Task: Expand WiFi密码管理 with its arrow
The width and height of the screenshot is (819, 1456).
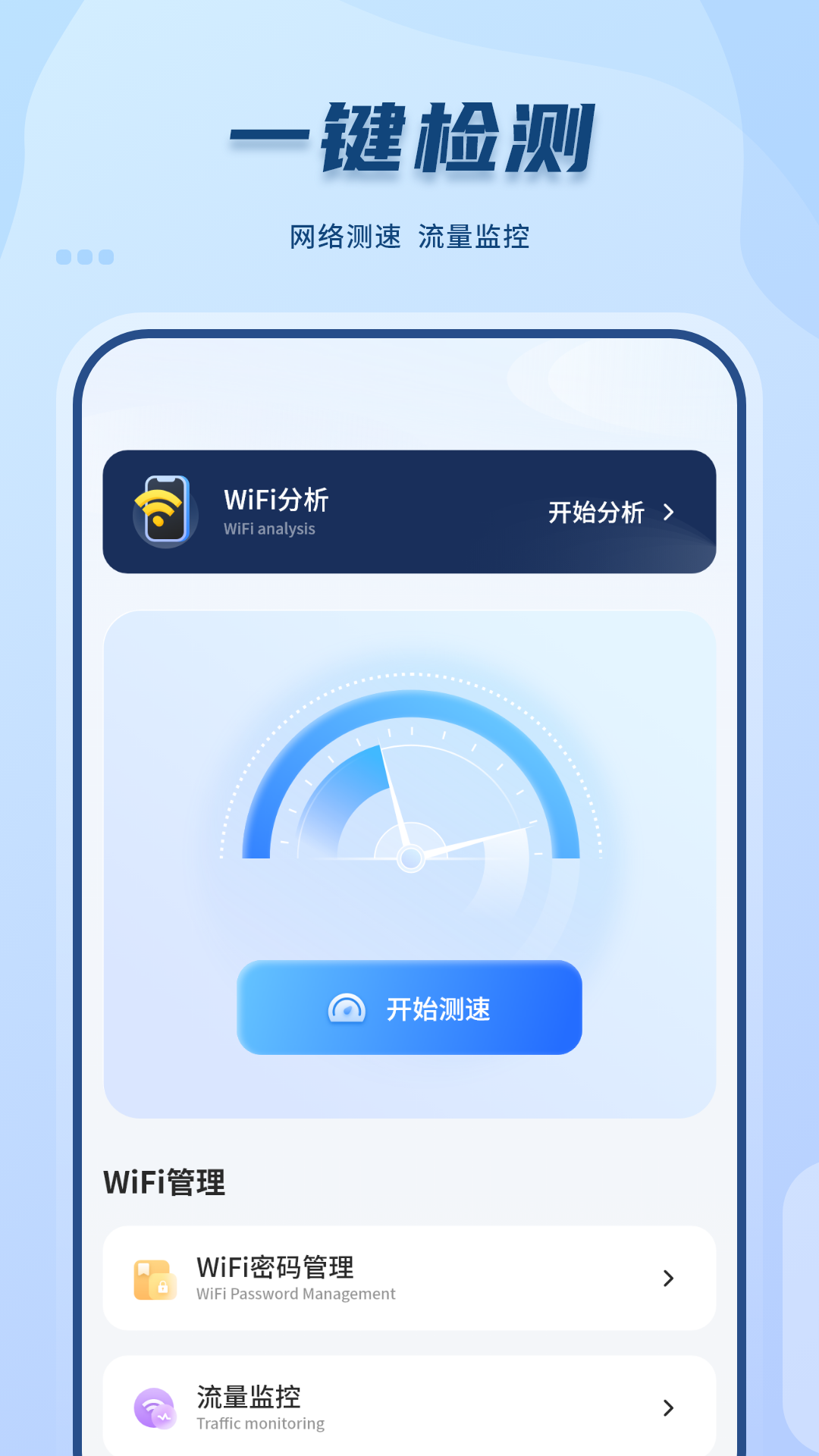Action: click(x=669, y=1279)
